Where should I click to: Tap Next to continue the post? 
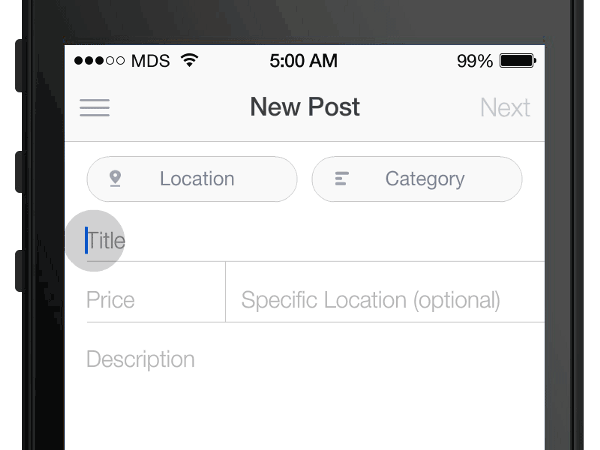(504, 108)
